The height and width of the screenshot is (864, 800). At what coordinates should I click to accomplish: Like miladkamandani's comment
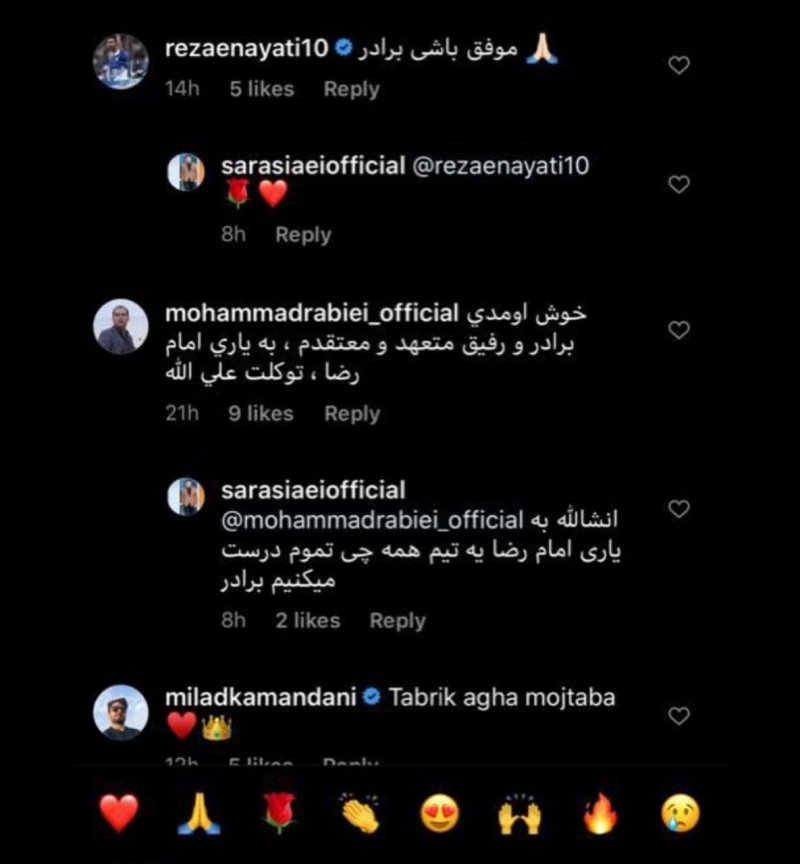click(x=679, y=715)
